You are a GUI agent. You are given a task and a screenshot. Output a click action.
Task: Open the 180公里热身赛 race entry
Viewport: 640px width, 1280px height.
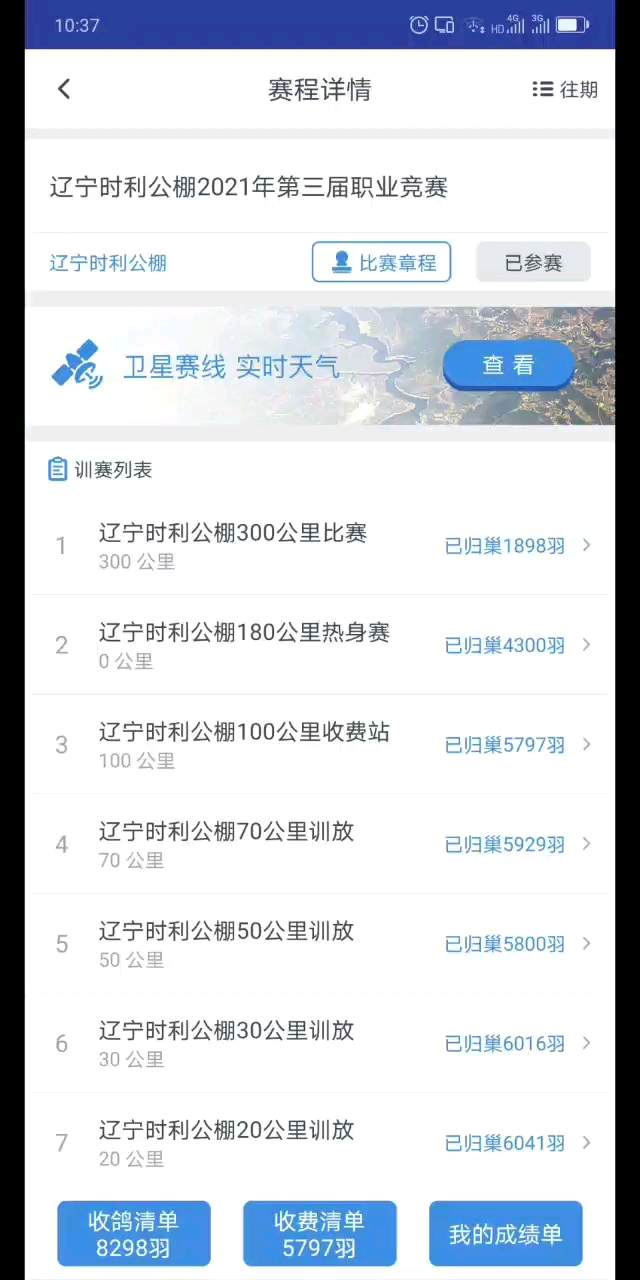[320, 645]
